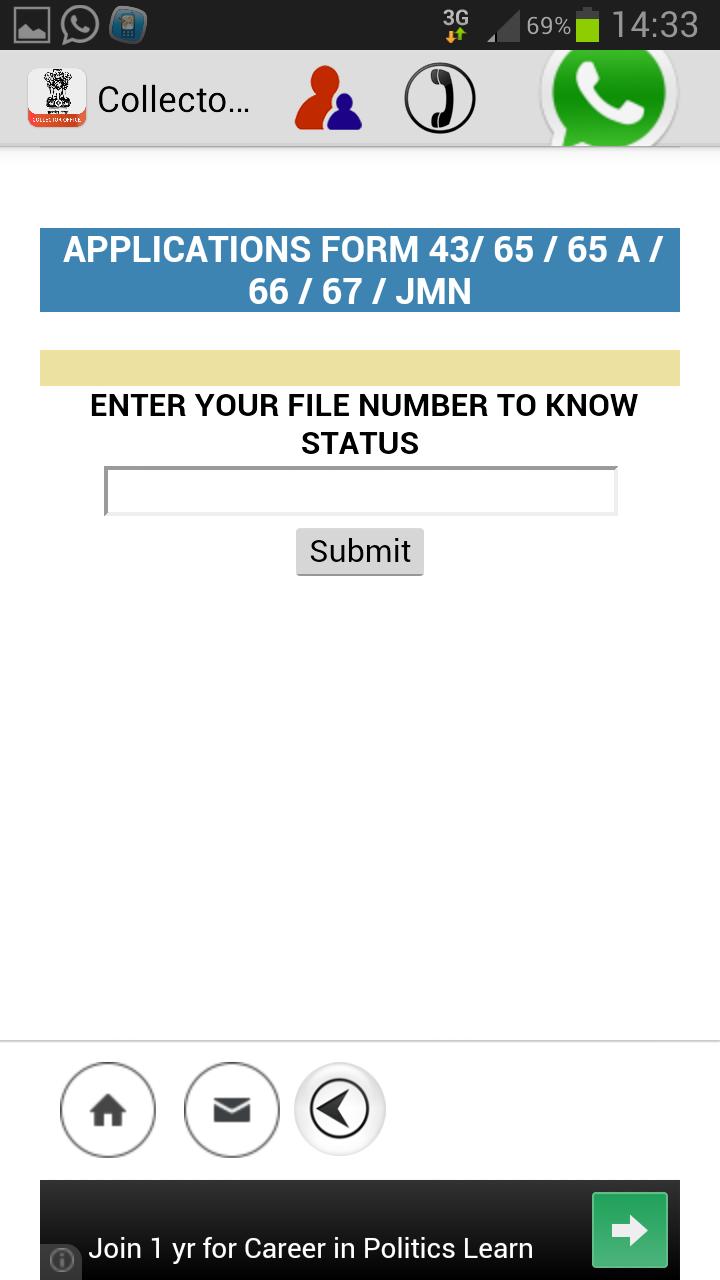Focus the file number text field
The height and width of the screenshot is (1280, 720).
click(360, 491)
